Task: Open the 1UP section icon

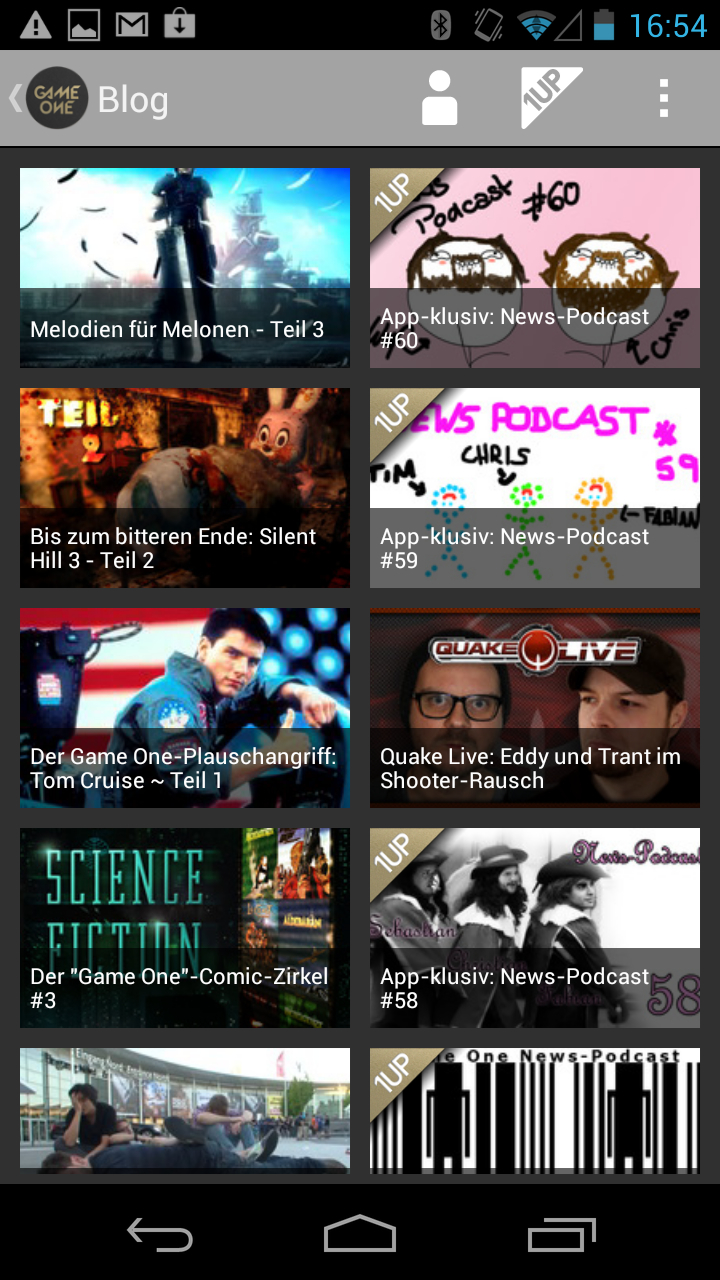Action: [x=550, y=98]
